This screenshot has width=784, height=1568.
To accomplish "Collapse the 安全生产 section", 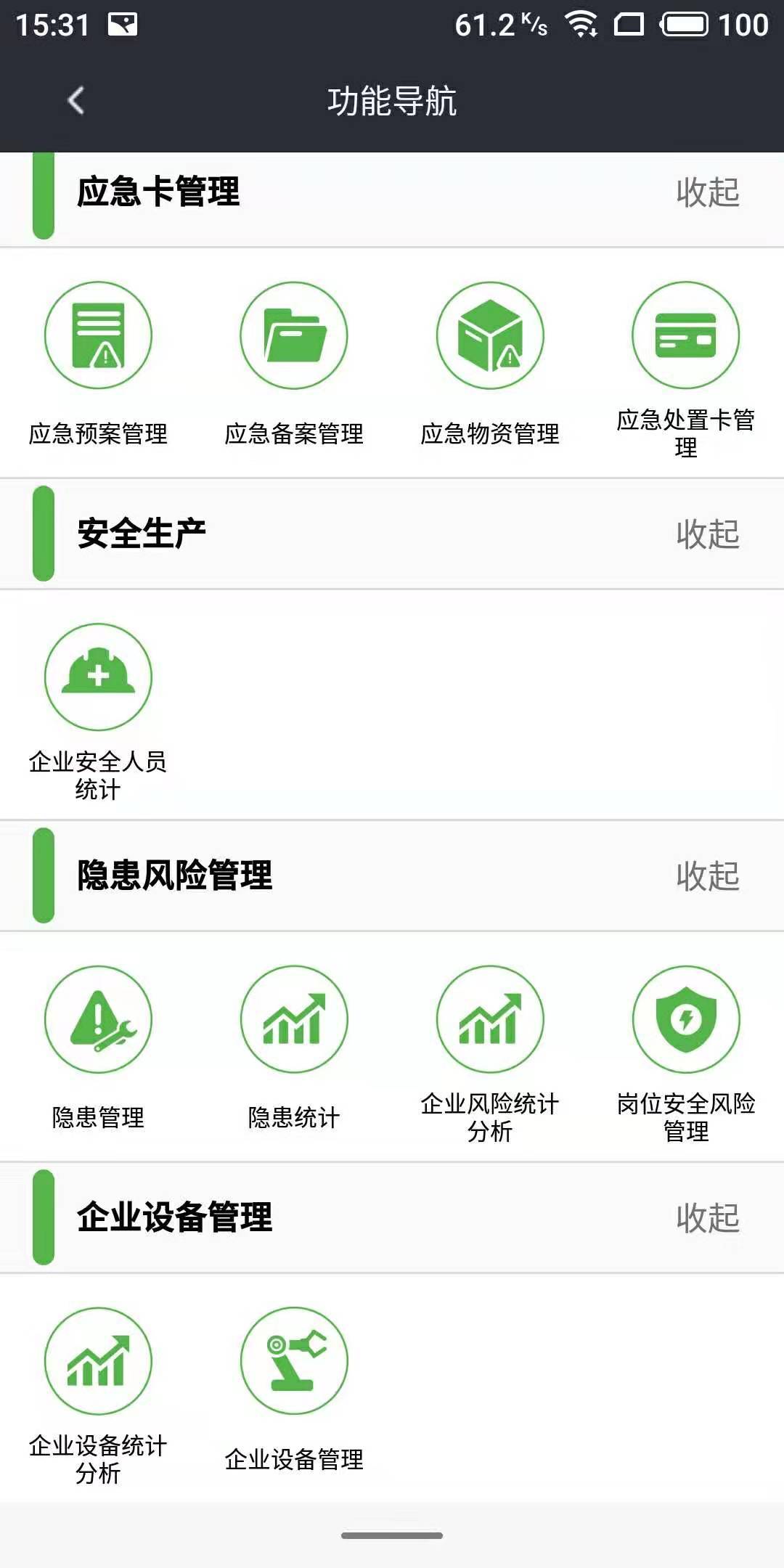I will pos(707,534).
